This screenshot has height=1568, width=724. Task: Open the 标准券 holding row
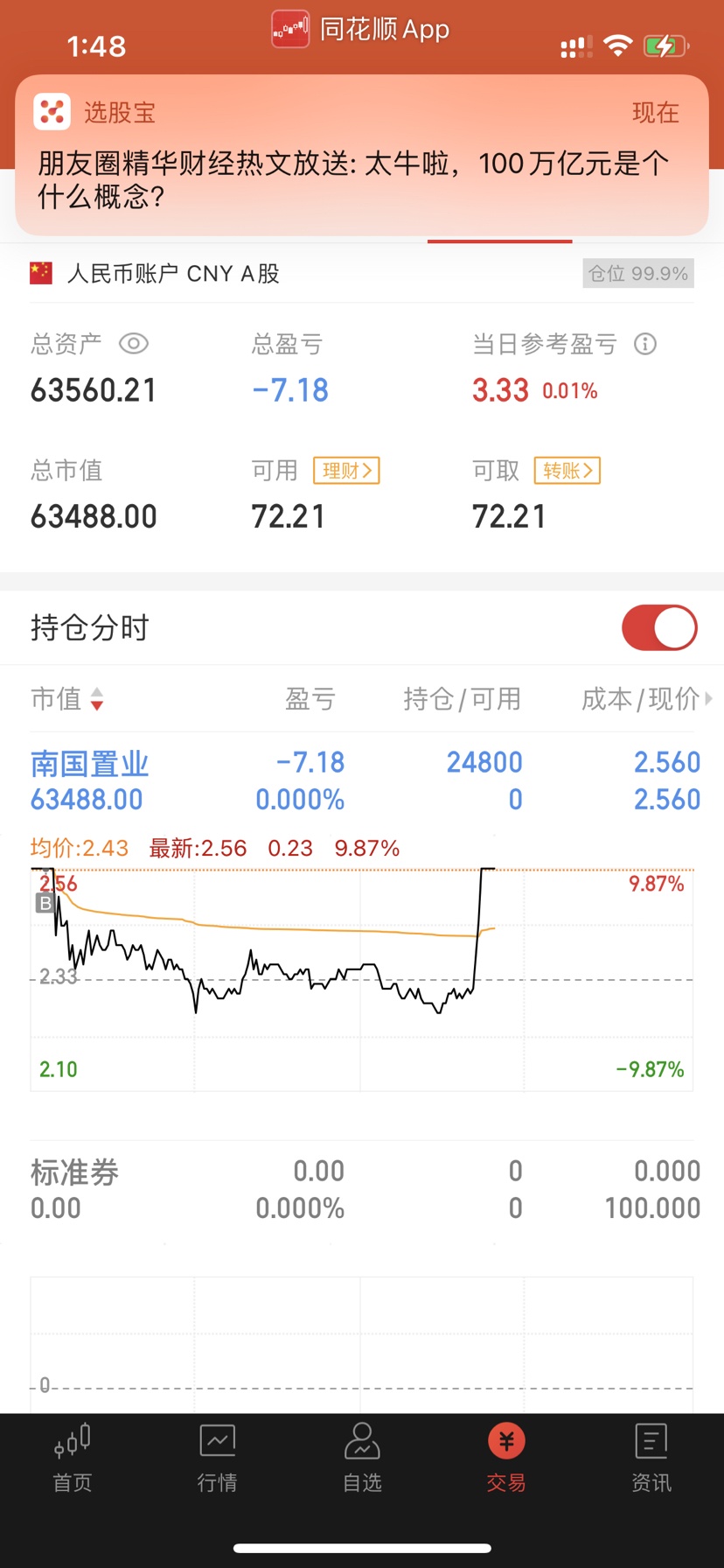[362, 1189]
